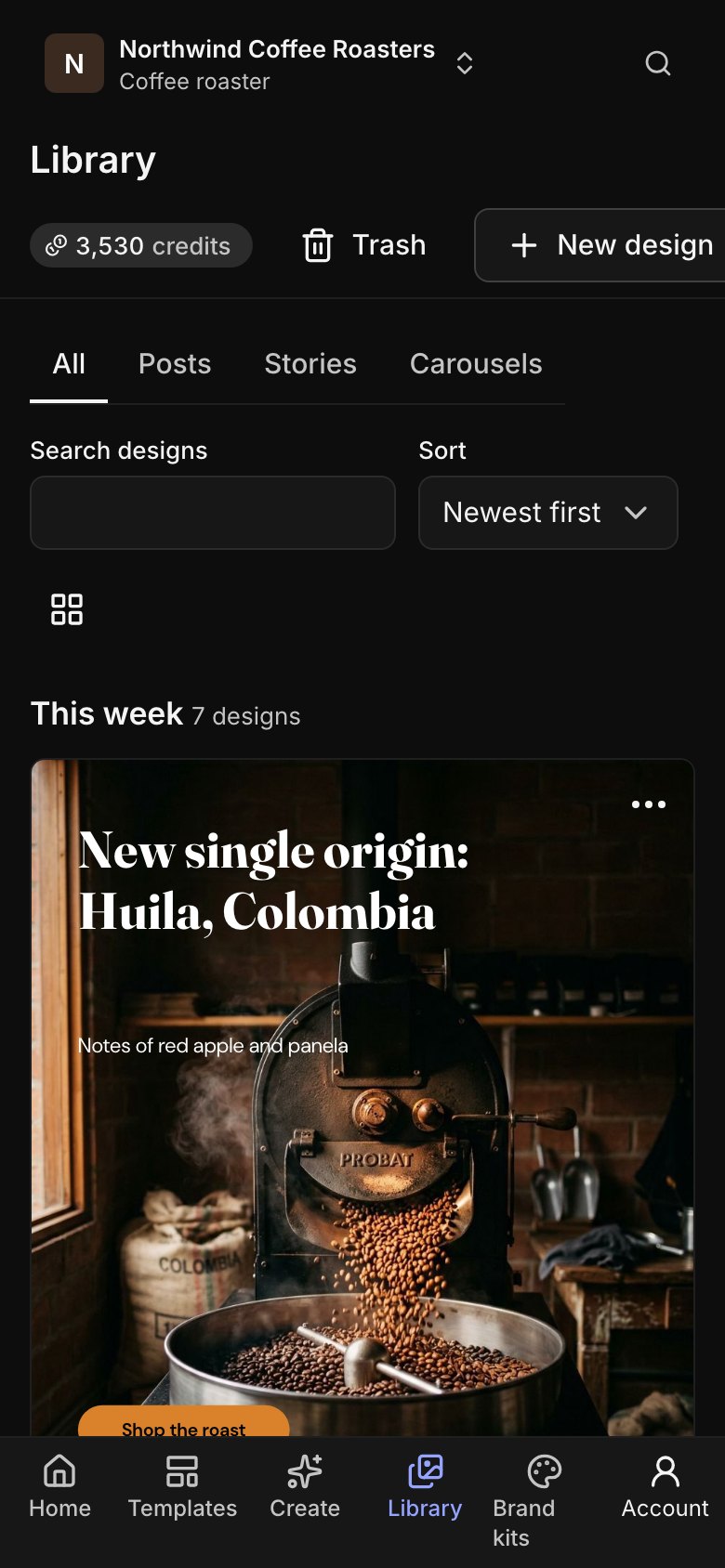Go to the Home tab
Viewport: 725px width, 1568px height.
[59, 1488]
